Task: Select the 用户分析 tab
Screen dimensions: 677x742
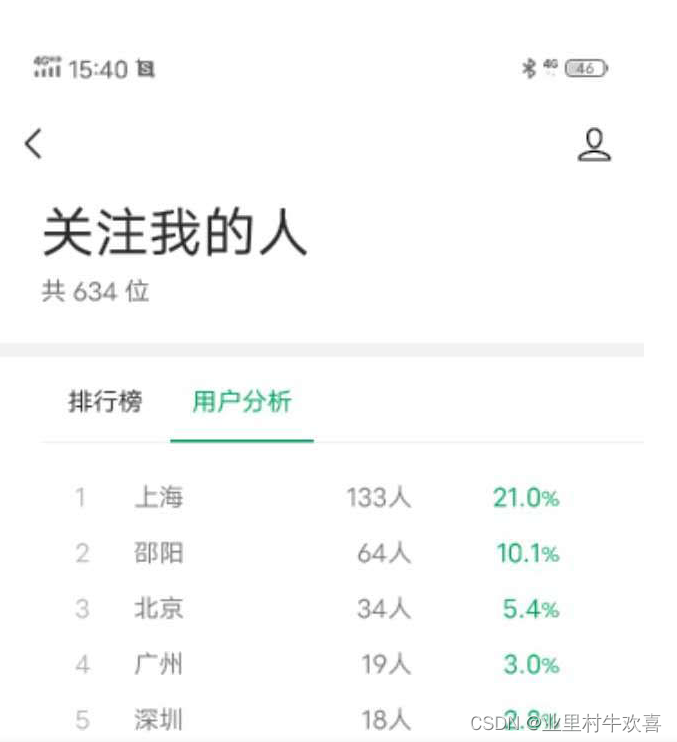Action: coord(242,402)
